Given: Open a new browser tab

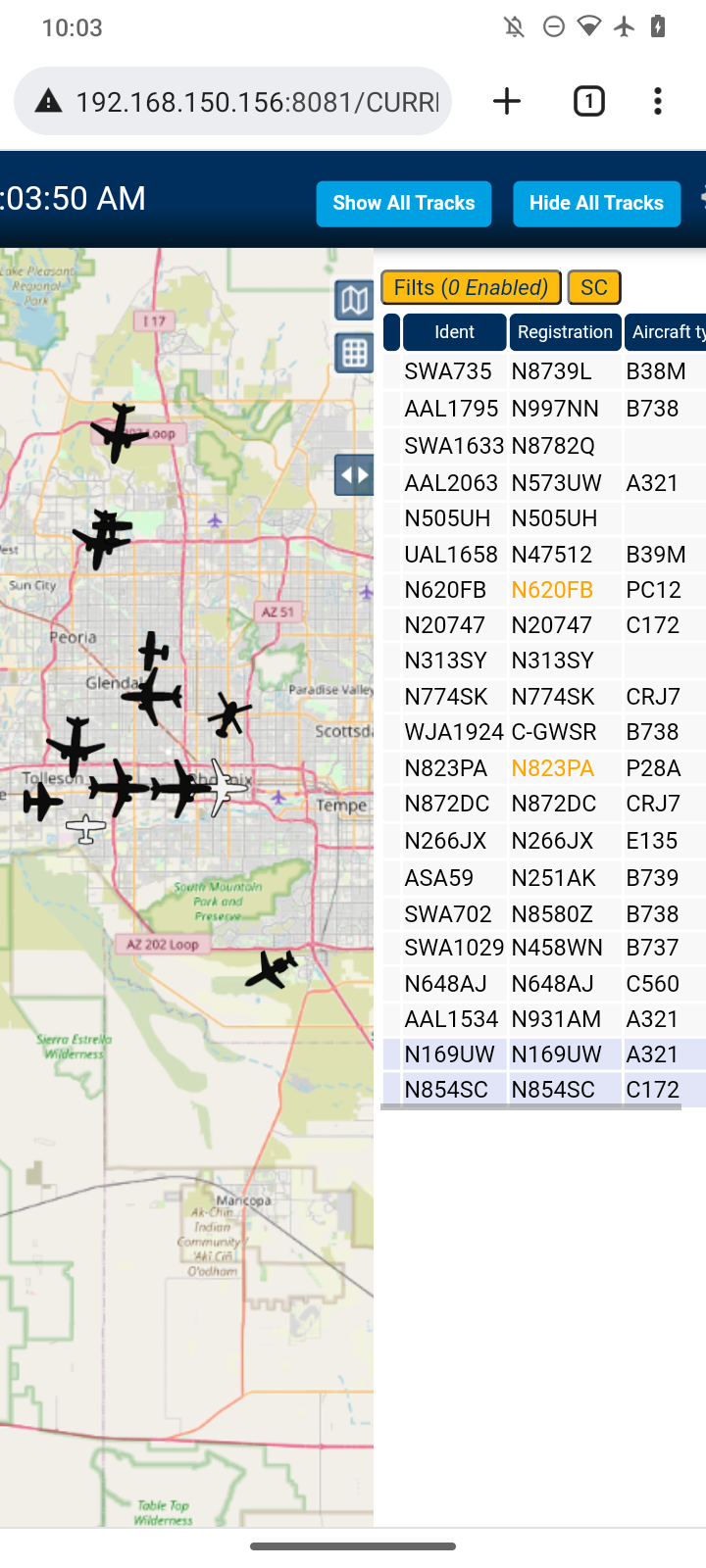Looking at the screenshot, I should tap(507, 101).
